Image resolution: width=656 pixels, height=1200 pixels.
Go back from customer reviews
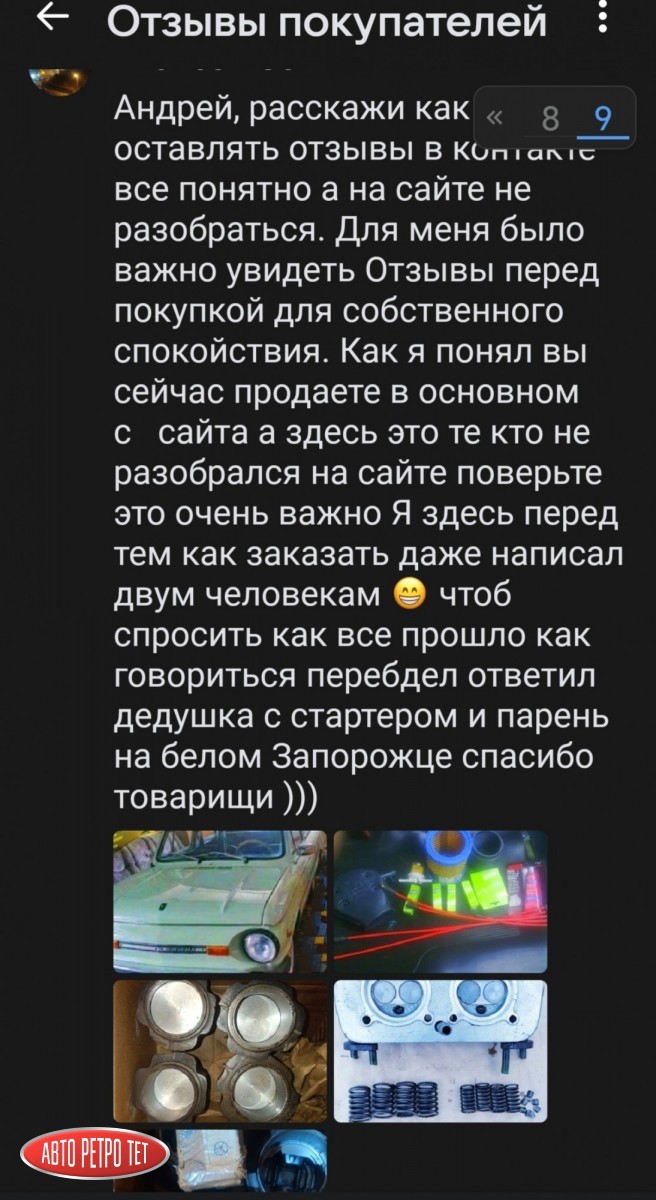pyautogui.click(x=51, y=18)
